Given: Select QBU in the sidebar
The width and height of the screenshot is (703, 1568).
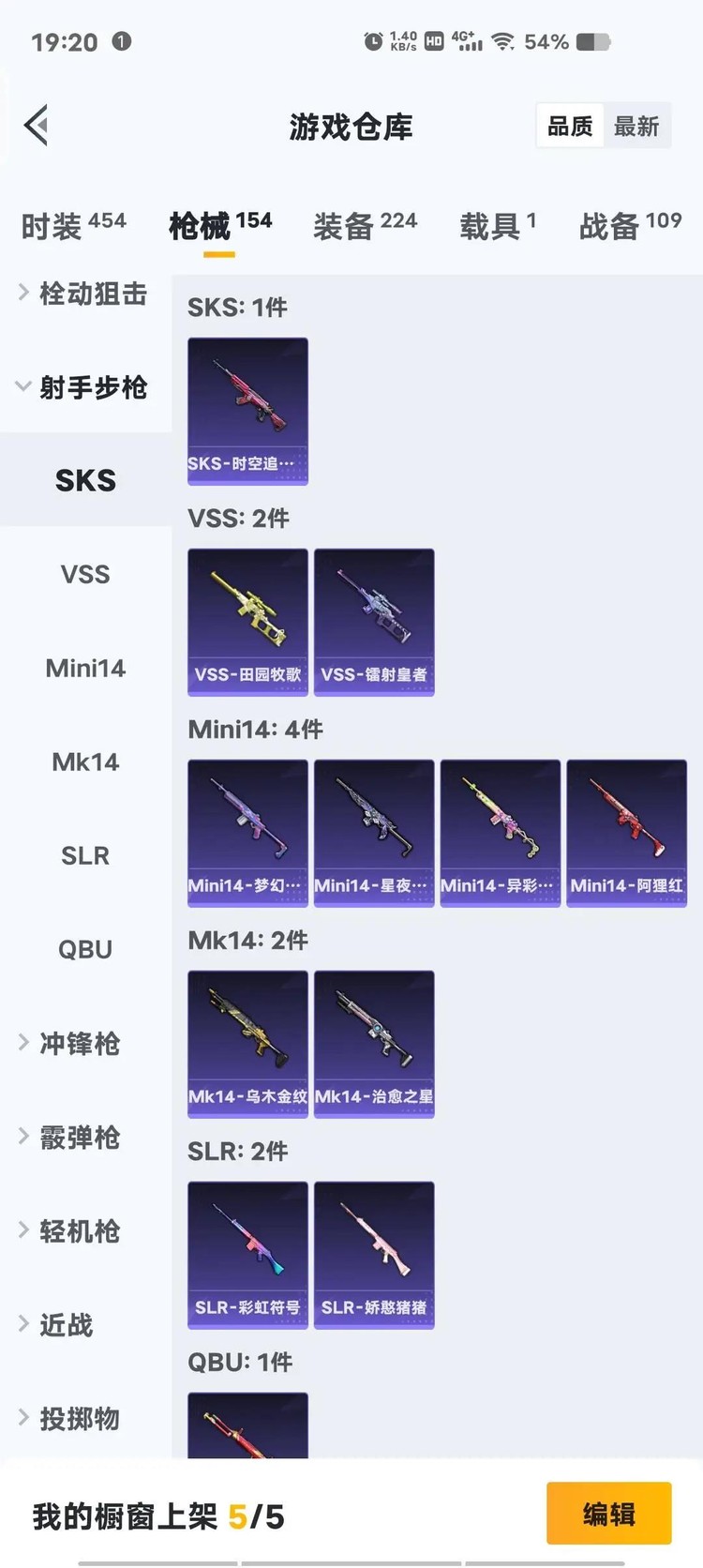Looking at the screenshot, I should (85, 950).
